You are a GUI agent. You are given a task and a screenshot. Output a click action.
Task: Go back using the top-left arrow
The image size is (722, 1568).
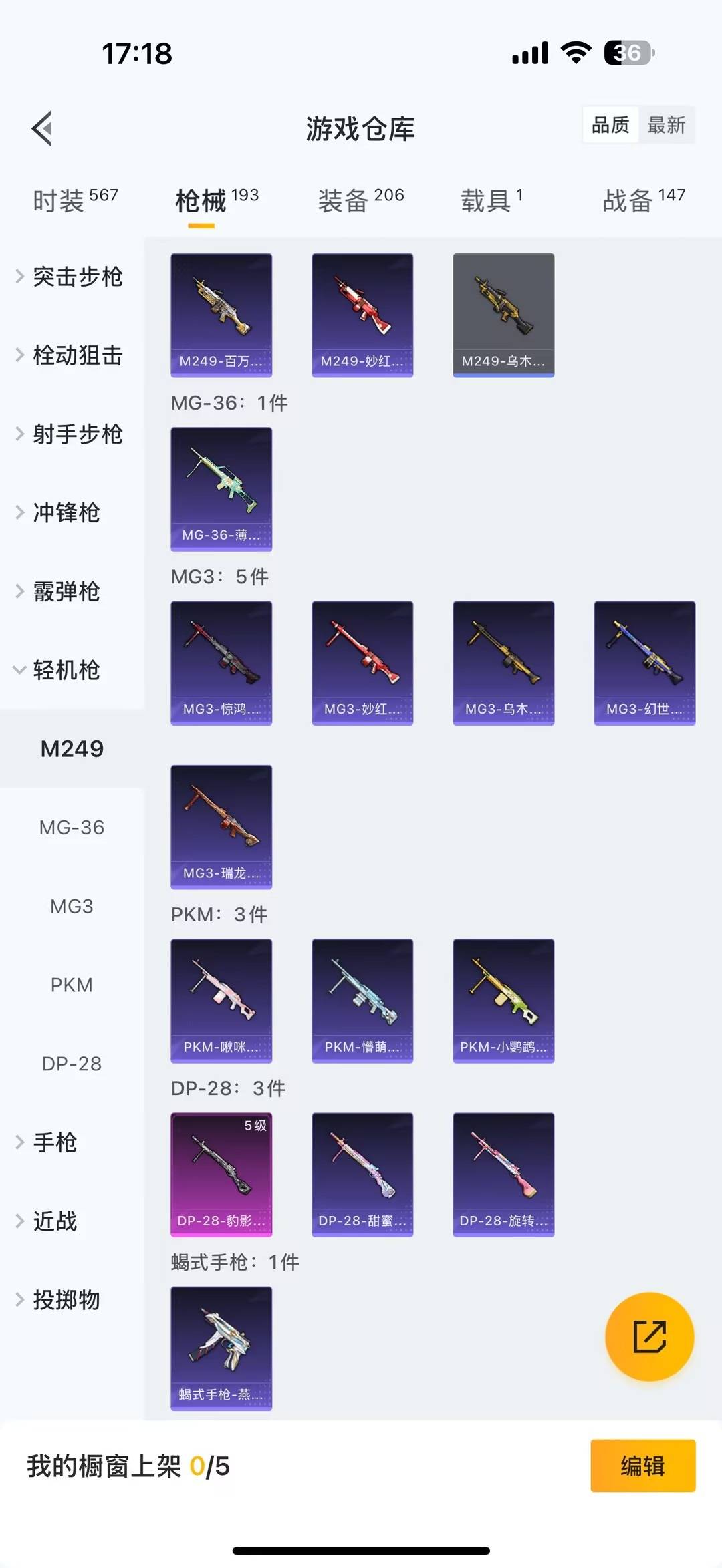pyautogui.click(x=42, y=128)
